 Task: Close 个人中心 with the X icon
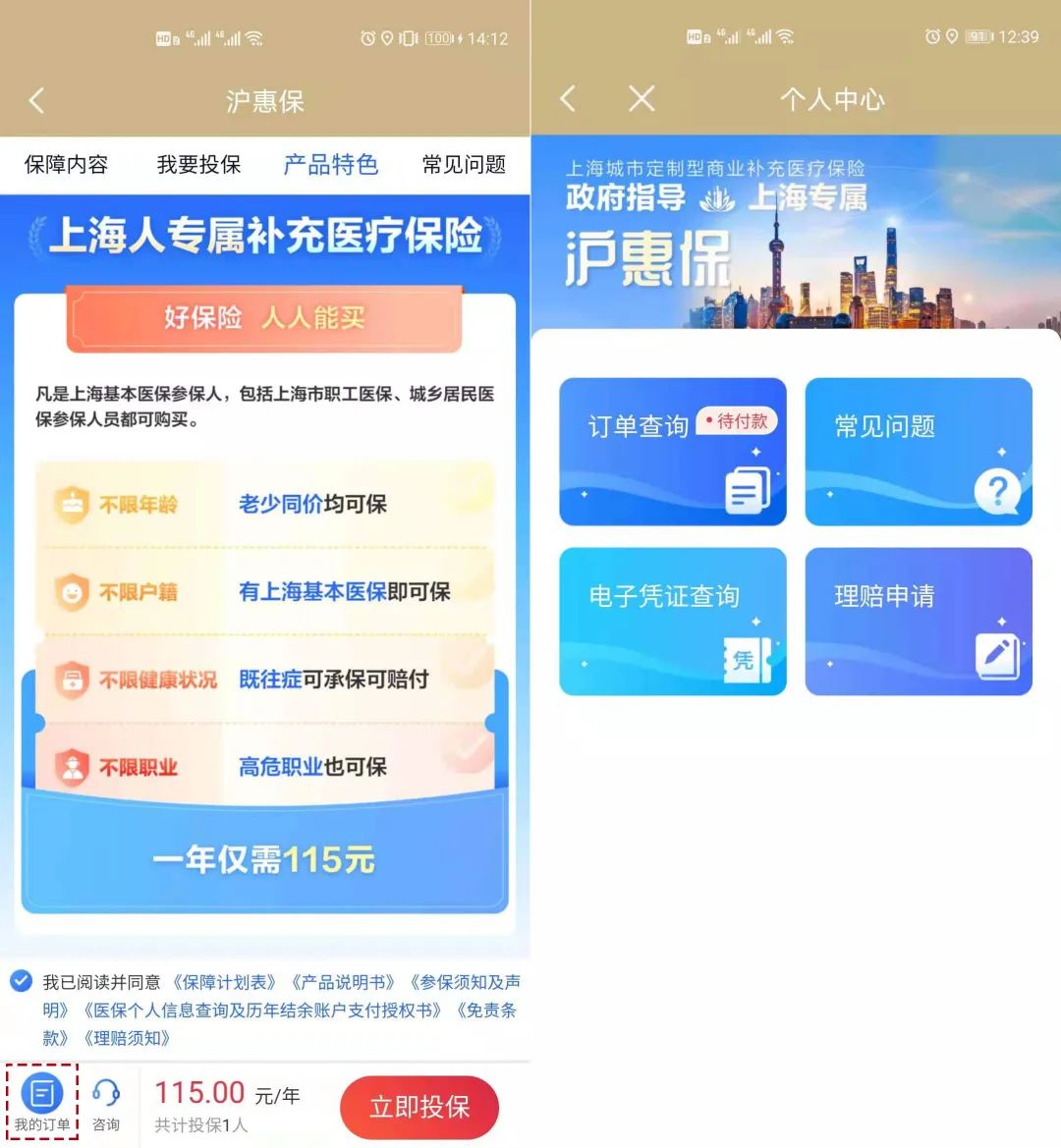click(x=642, y=99)
